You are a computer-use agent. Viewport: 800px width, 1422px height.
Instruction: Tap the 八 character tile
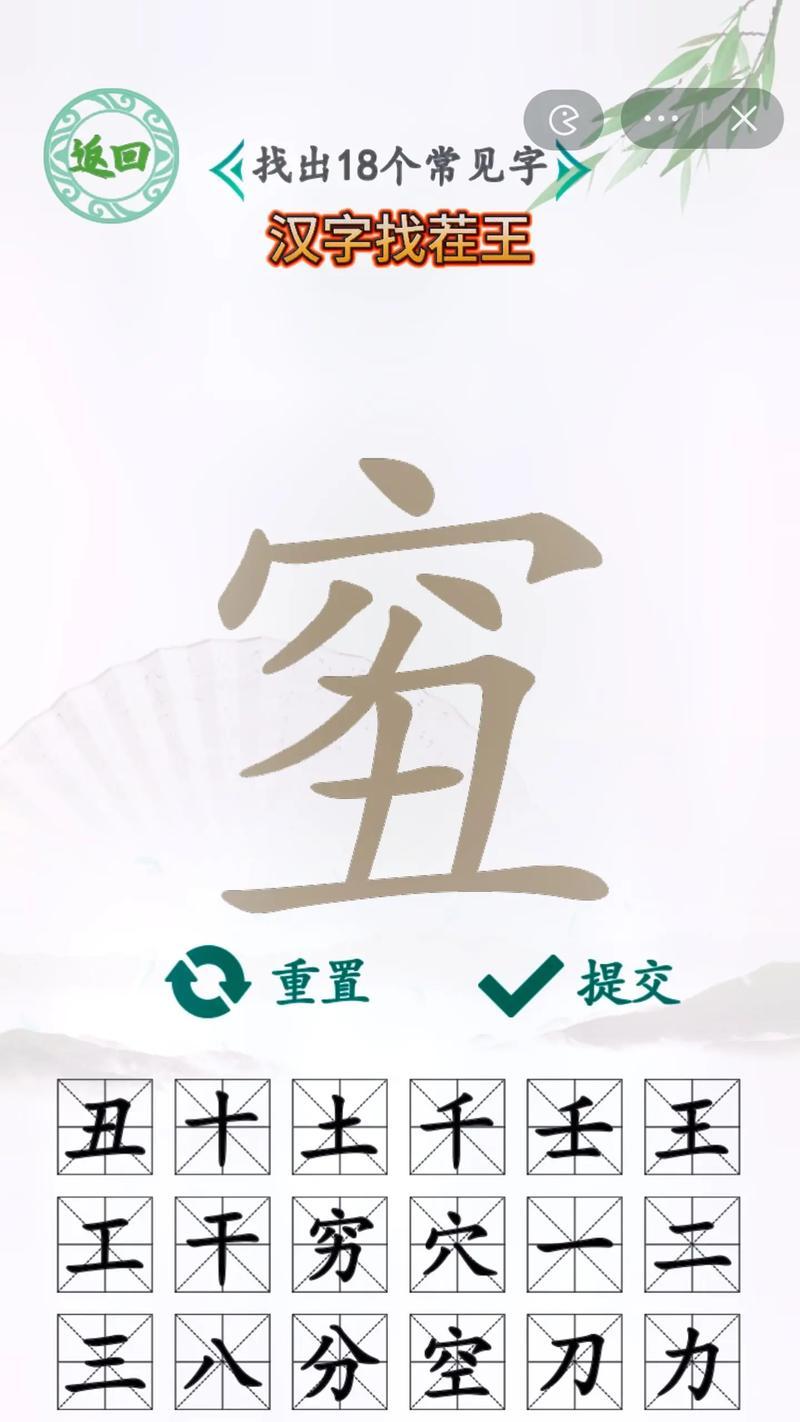[x=222, y=1362]
